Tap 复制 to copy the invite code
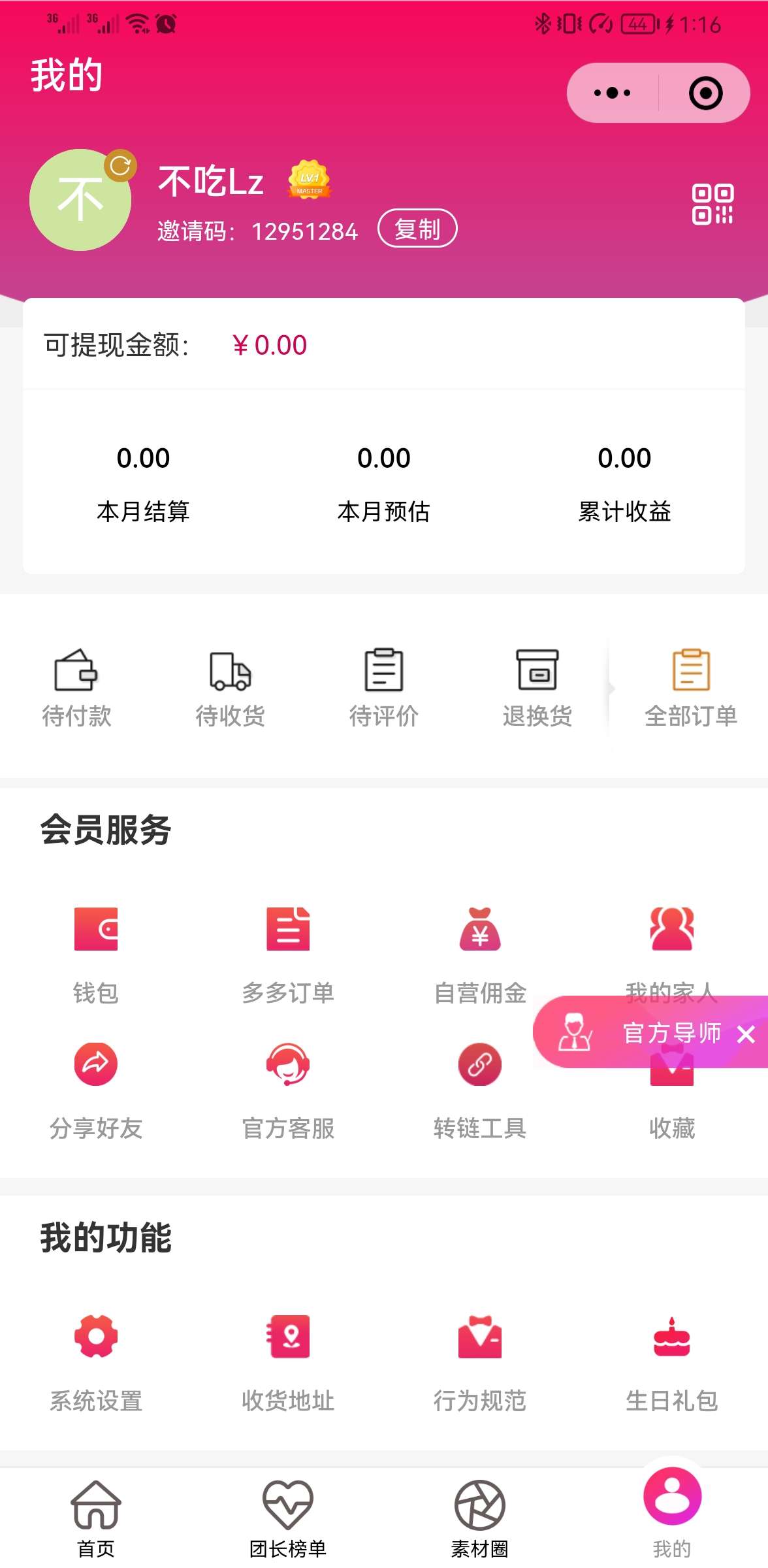Image resolution: width=768 pixels, height=1568 pixels. coord(417,229)
